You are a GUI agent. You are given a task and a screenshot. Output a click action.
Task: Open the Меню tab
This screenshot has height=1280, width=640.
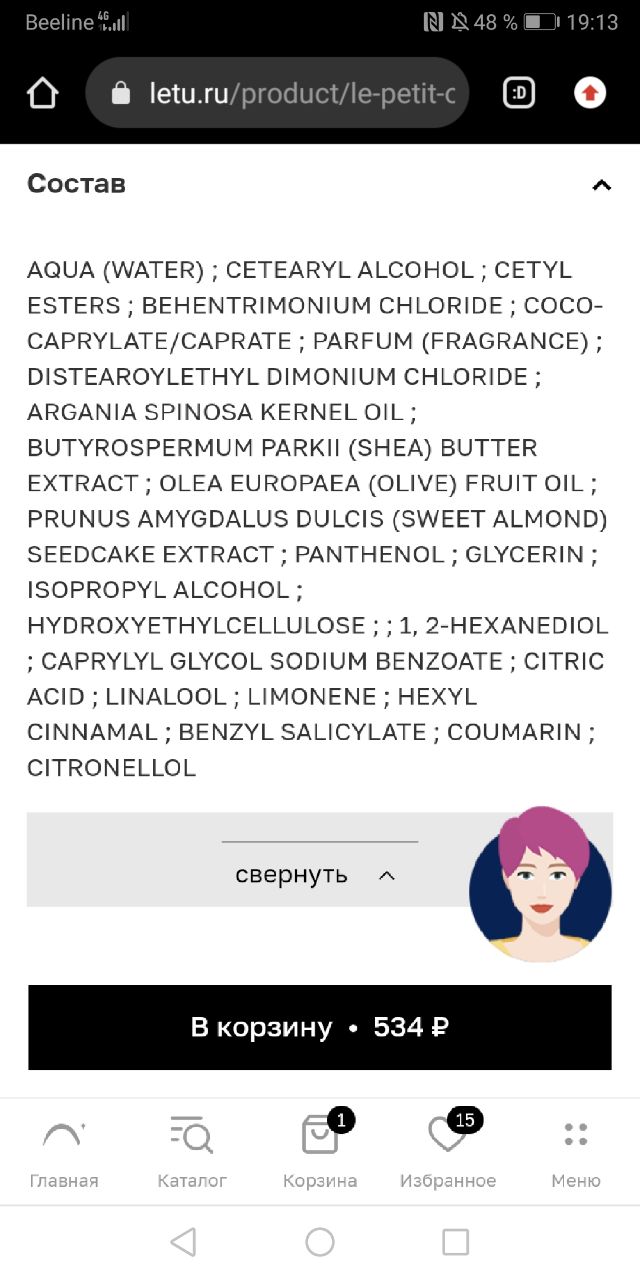tap(576, 1153)
